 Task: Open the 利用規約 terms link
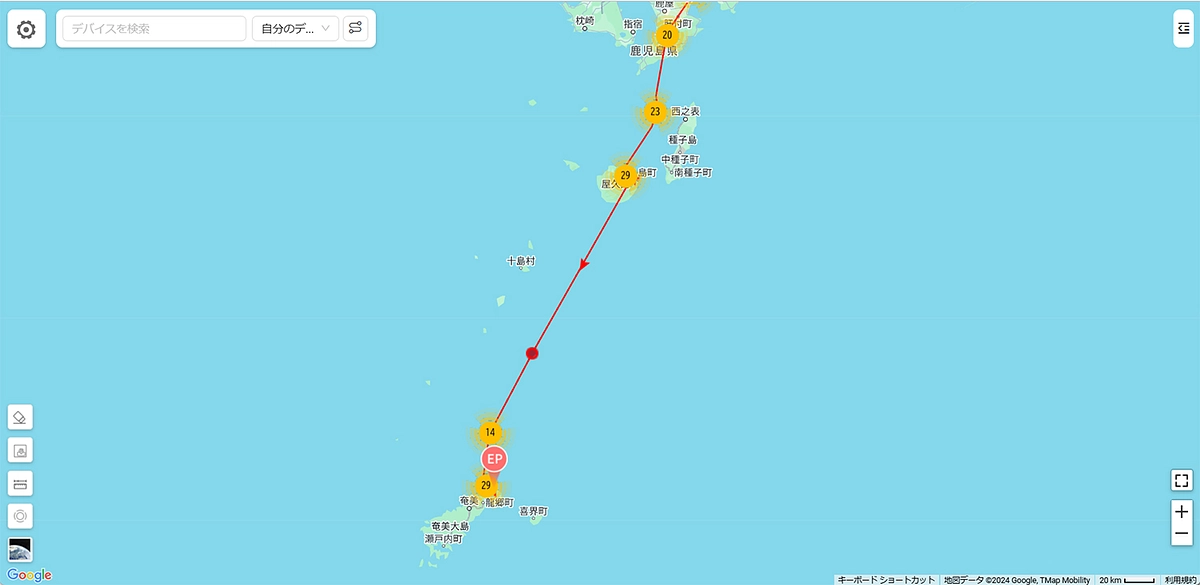pos(1181,580)
